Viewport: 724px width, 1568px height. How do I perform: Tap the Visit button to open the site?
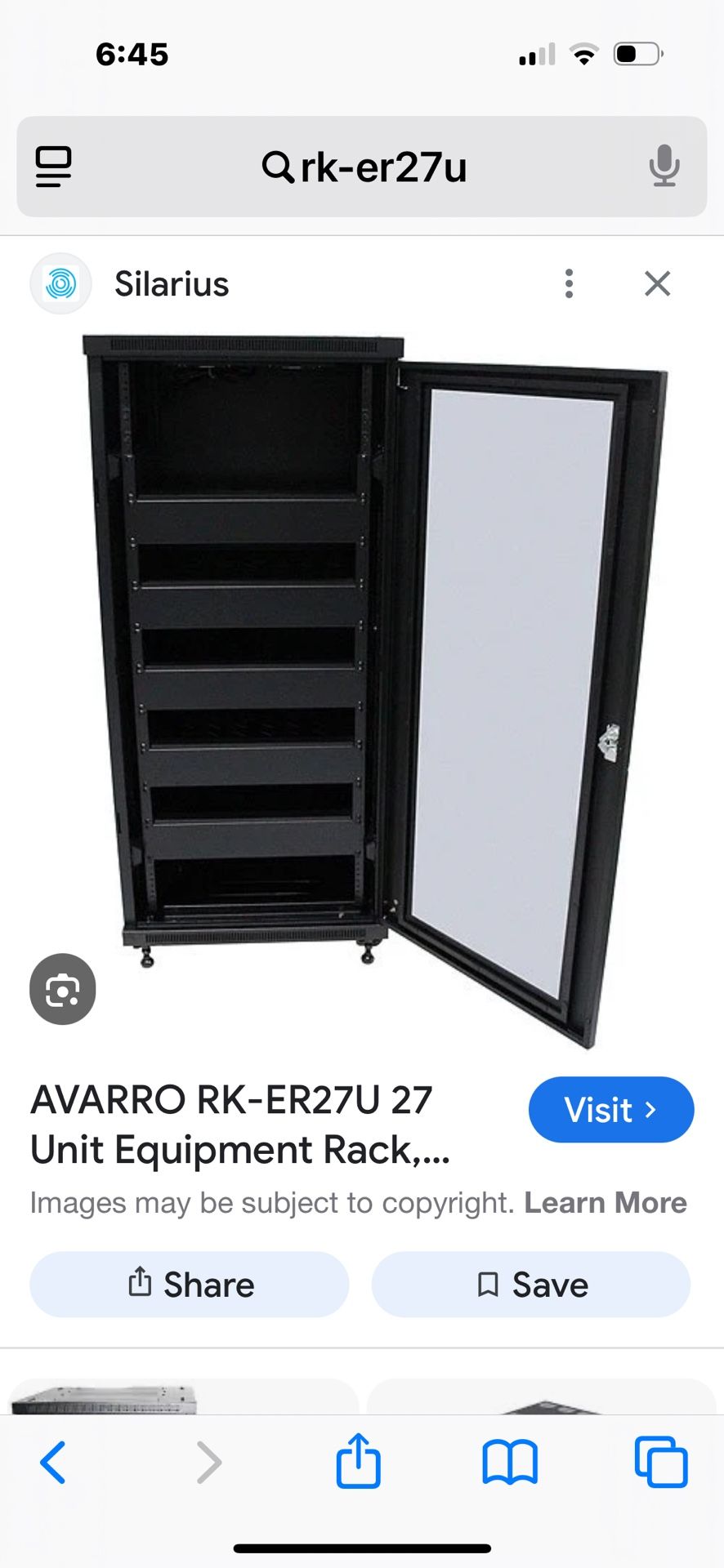tap(611, 1109)
